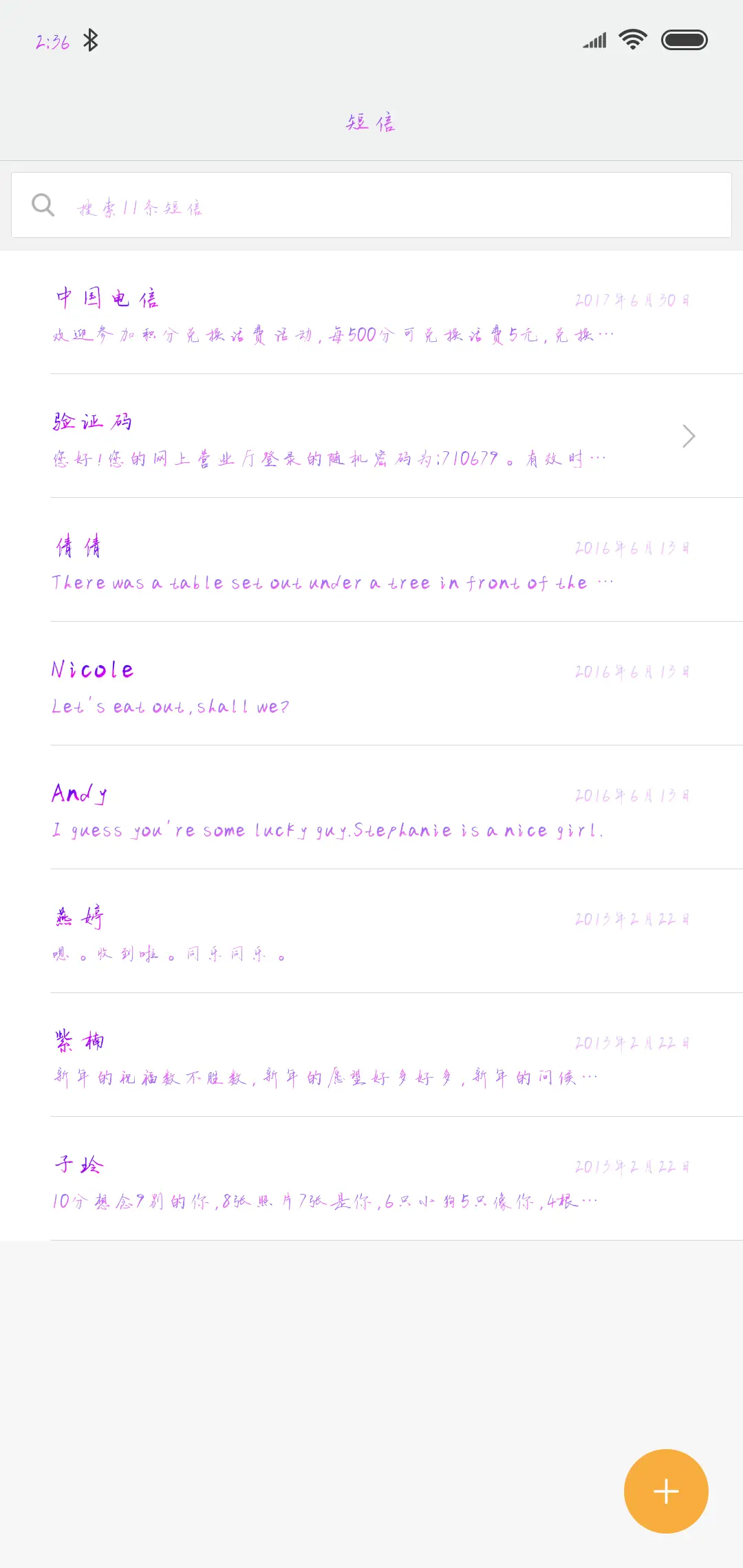Tap the Bluetooth status icon
Screen dimensions: 743x1568
point(91,39)
